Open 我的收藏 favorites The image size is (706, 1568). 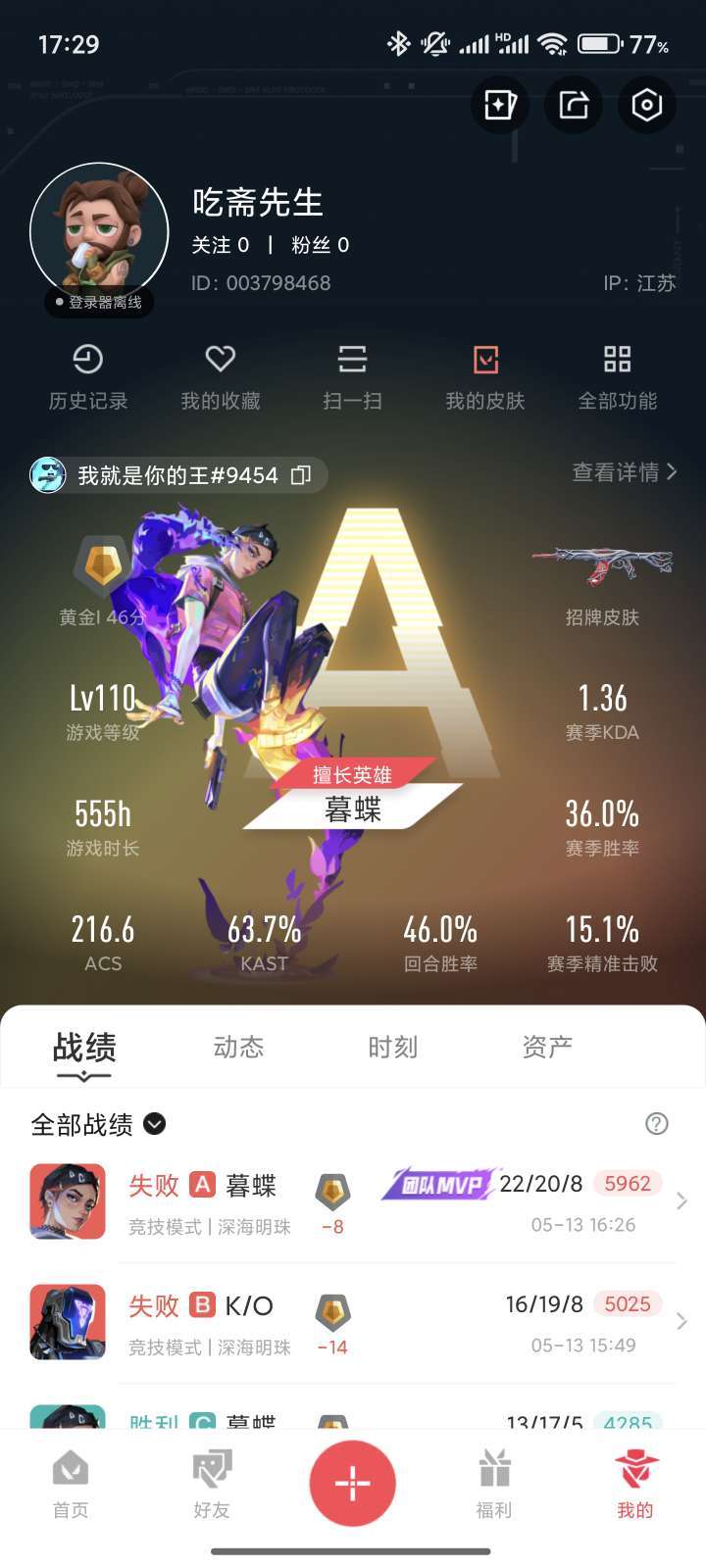221,376
